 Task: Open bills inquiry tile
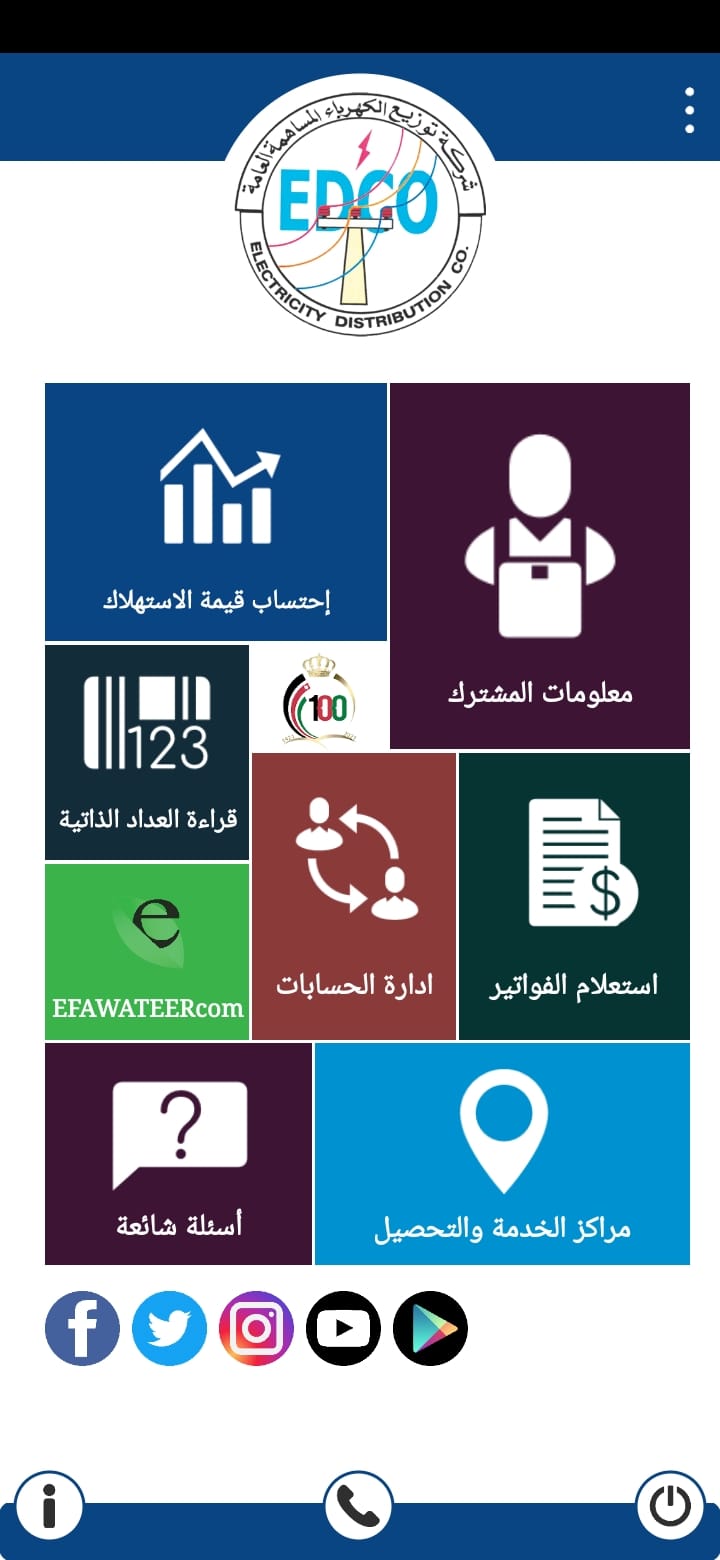574,896
